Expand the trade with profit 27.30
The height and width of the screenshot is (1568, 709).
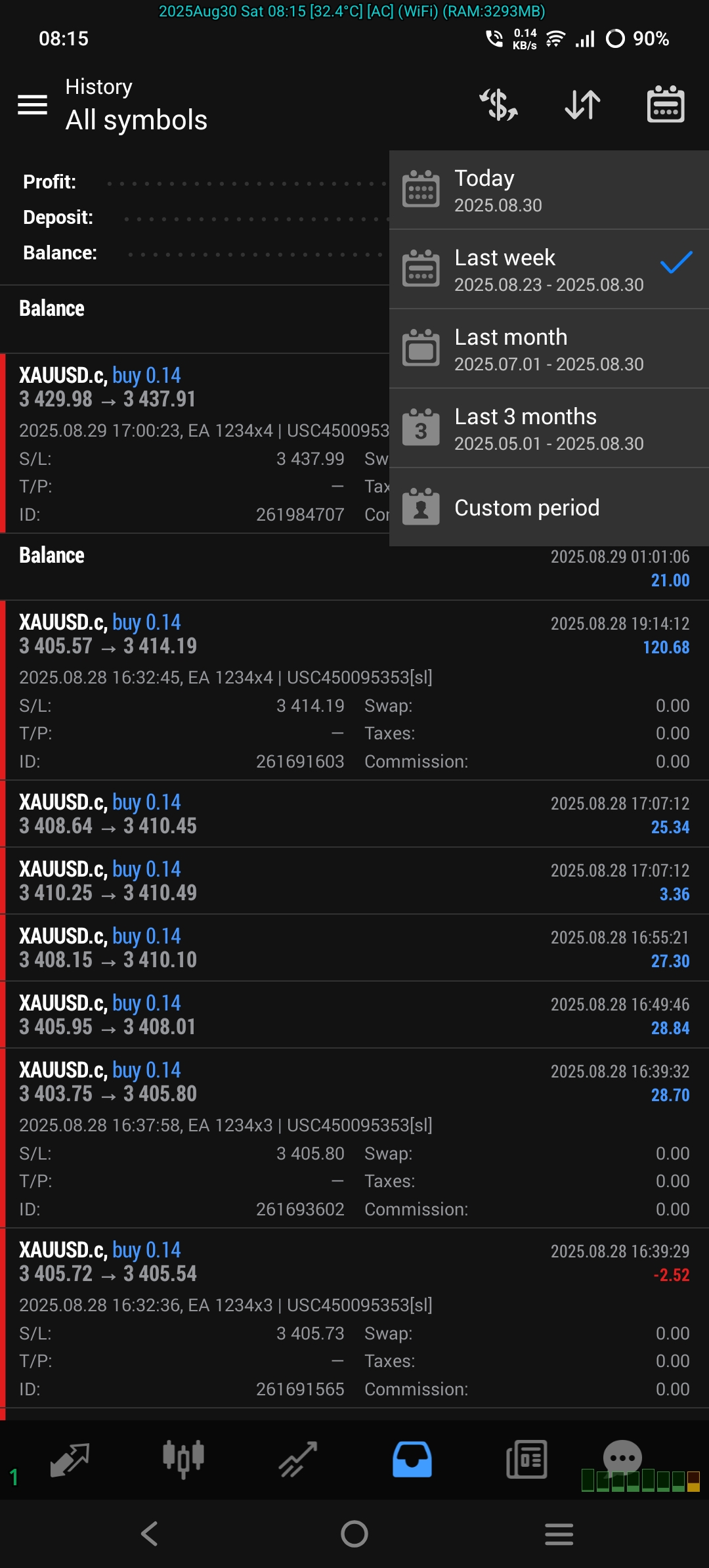354,948
